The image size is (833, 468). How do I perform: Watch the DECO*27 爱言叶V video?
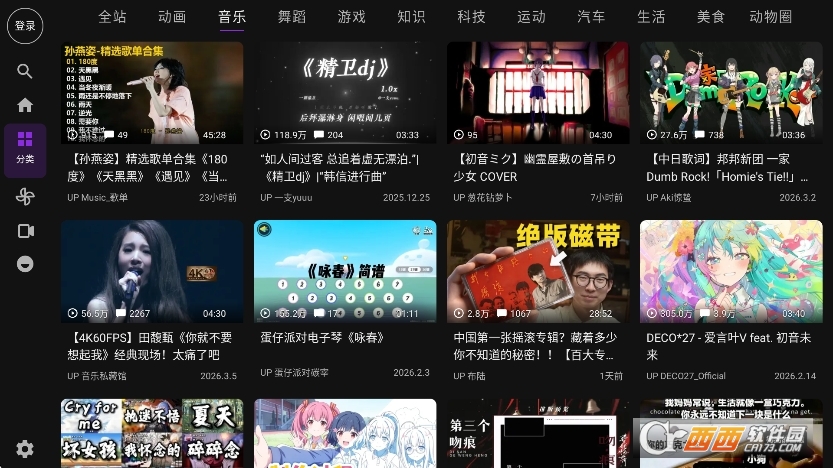pyautogui.click(x=731, y=271)
